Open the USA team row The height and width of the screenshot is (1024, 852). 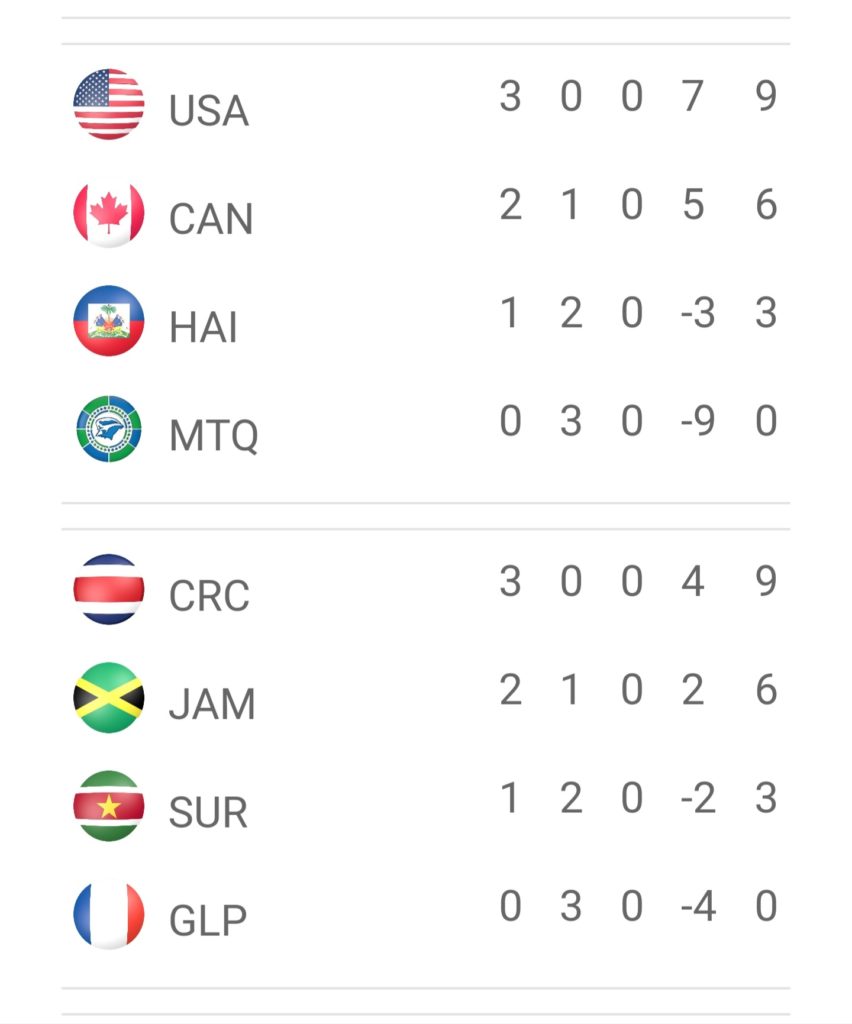click(x=426, y=104)
